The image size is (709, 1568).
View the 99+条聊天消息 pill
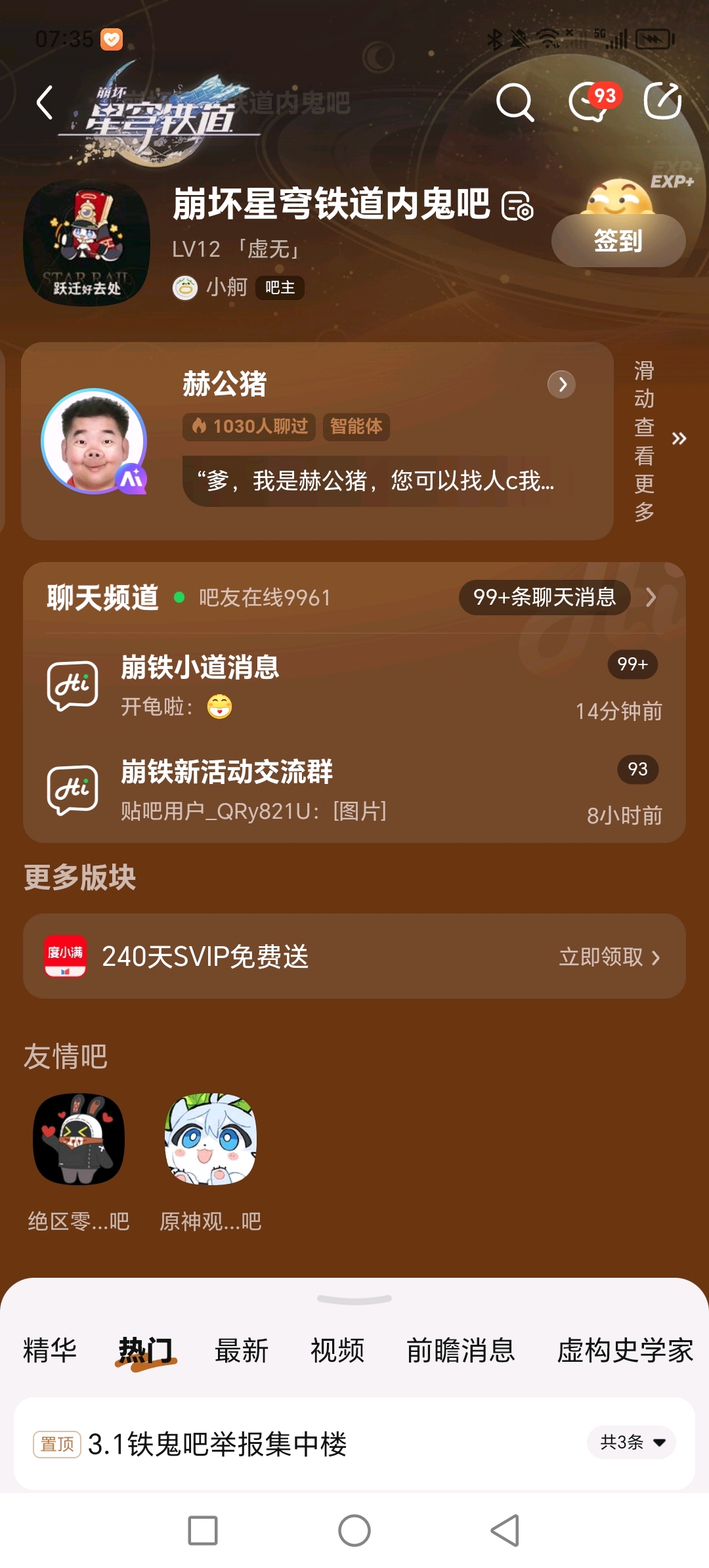[544, 598]
